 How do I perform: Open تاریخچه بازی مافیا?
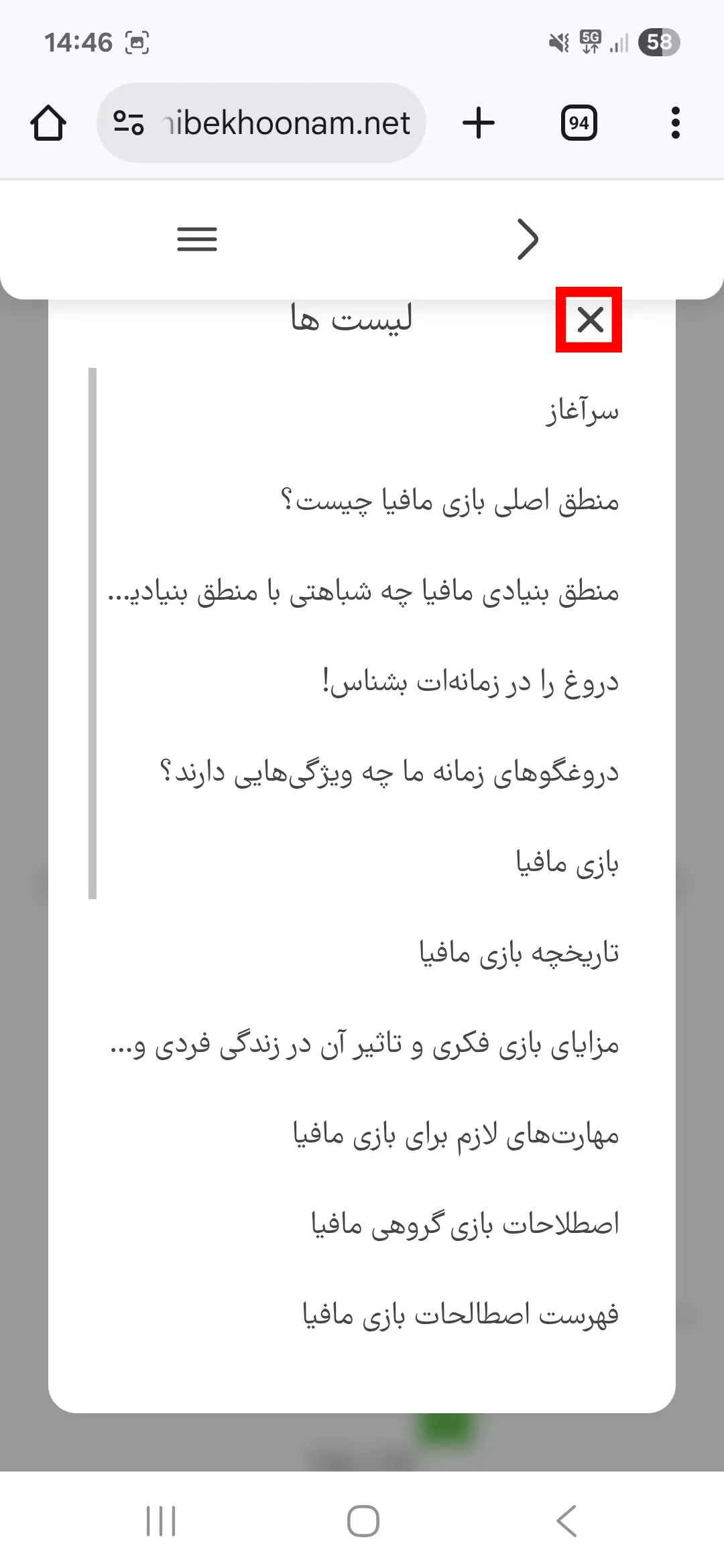point(519,954)
